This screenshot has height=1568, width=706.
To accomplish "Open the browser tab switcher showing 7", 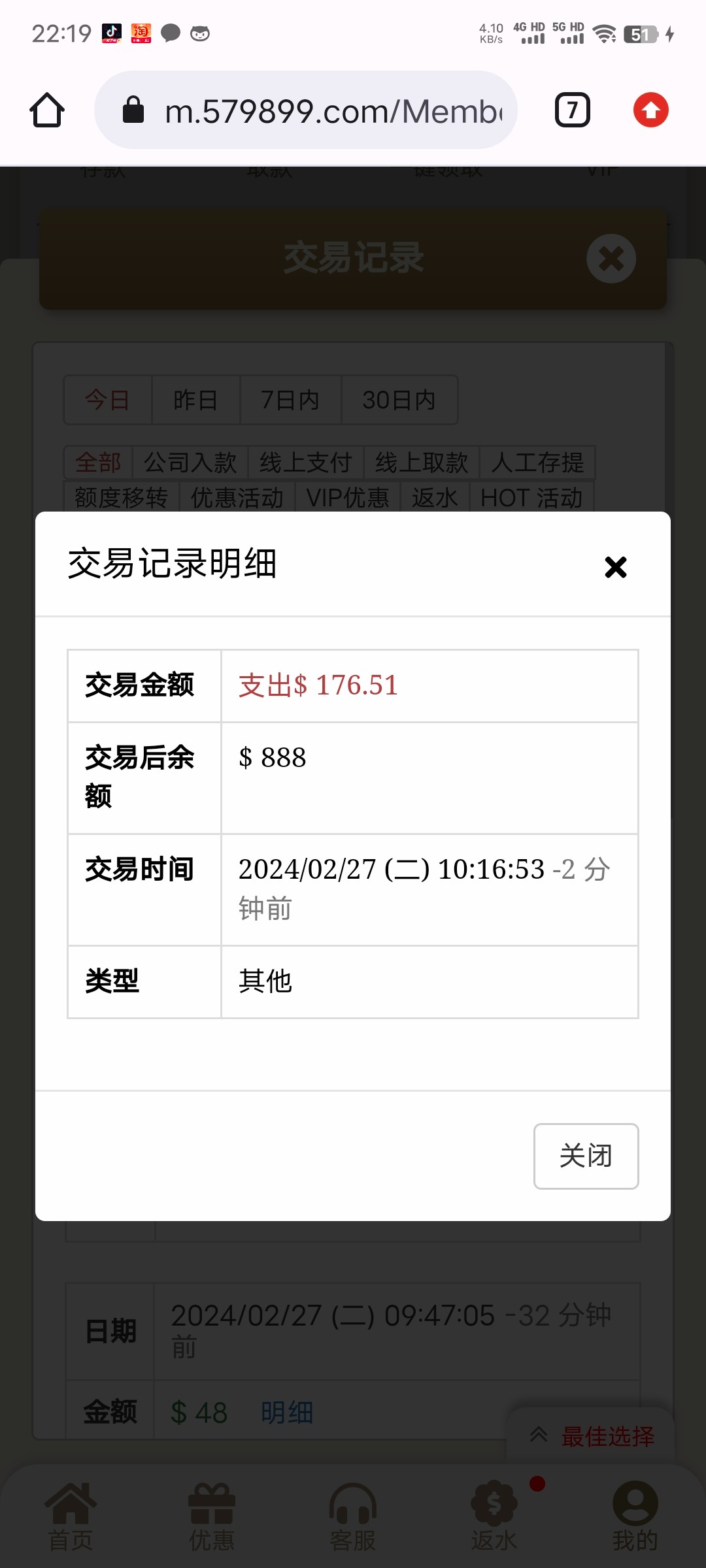I will pyautogui.click(x=571, y=110).
